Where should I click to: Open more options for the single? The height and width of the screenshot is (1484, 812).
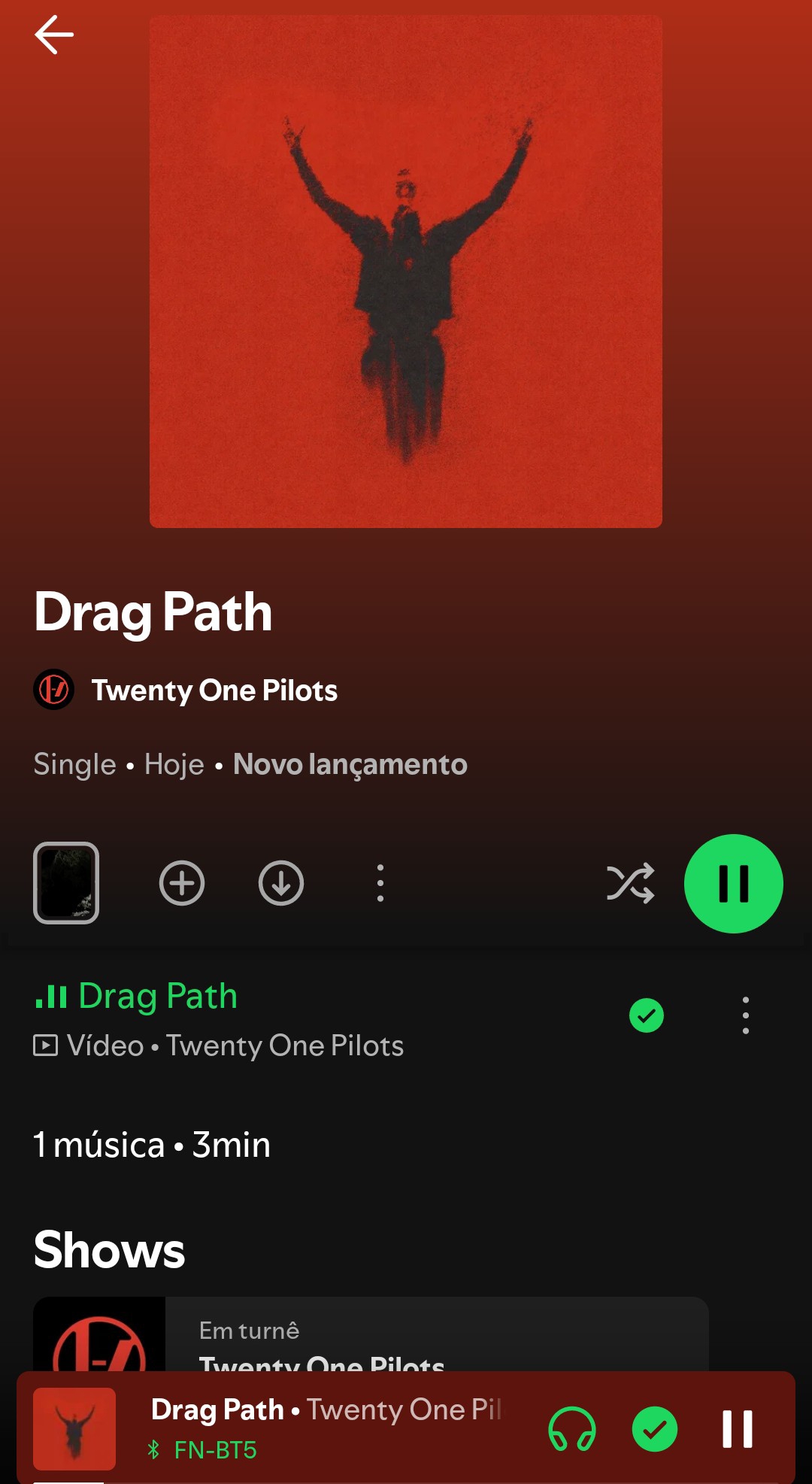(x=380, y=883)
